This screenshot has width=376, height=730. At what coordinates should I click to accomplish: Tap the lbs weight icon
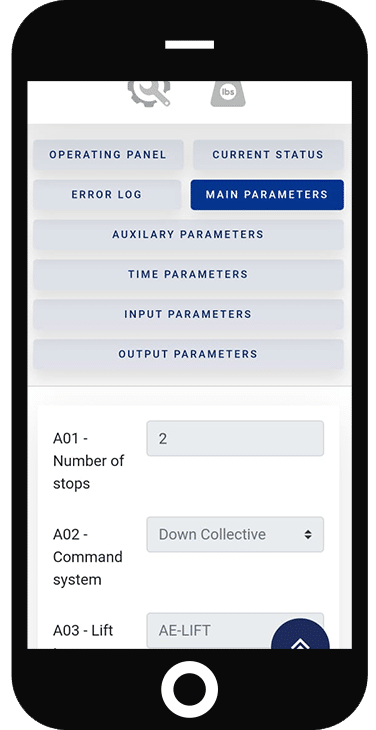tap(228, 94)
